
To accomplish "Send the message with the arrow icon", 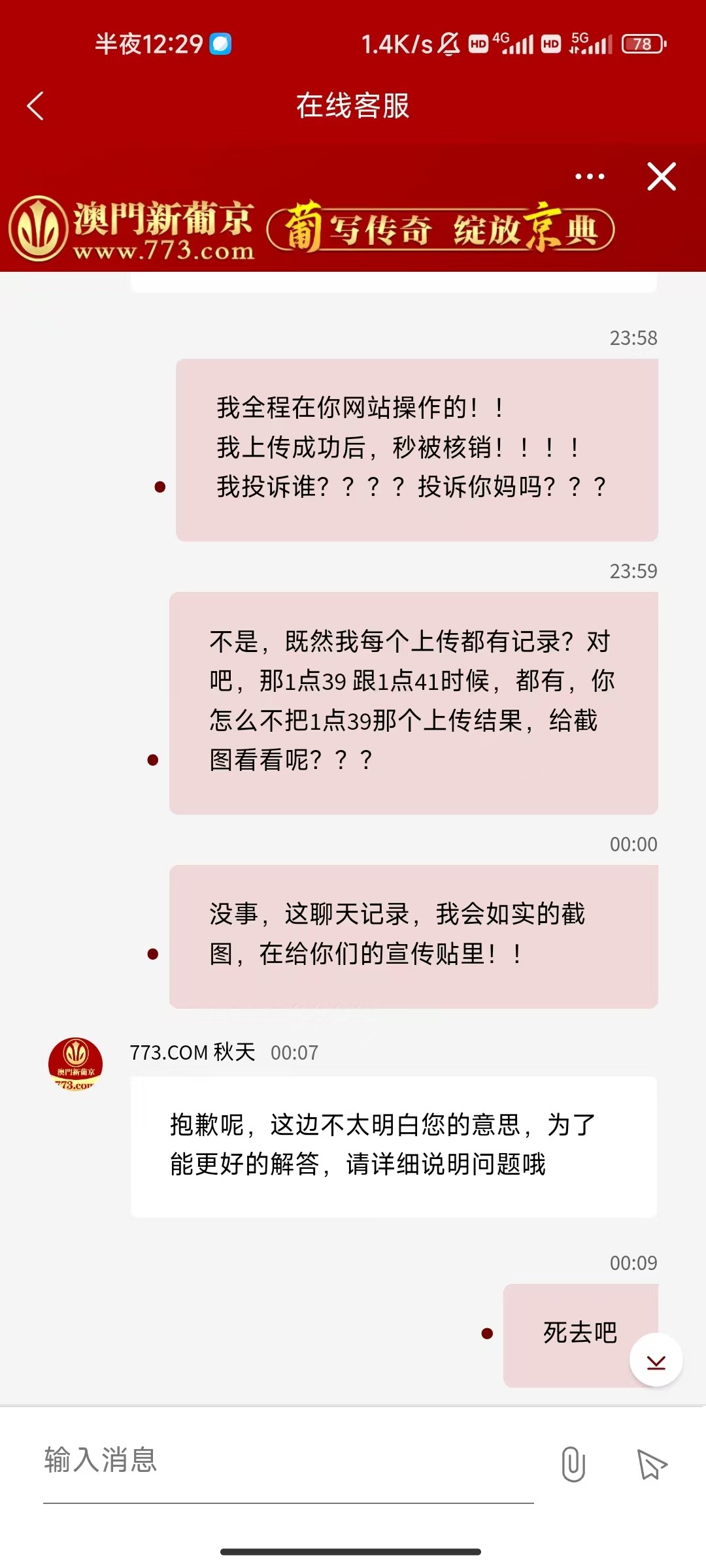I will pos(652,1463).
